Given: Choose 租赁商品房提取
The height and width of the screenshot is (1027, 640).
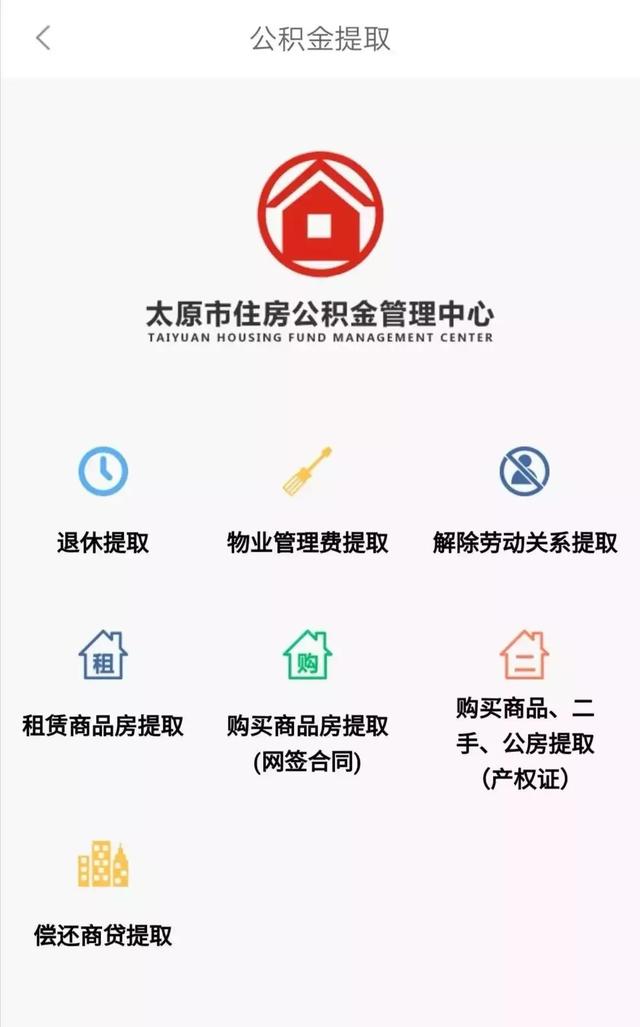Looking at the screenshot, I should [x=103, y=683].
